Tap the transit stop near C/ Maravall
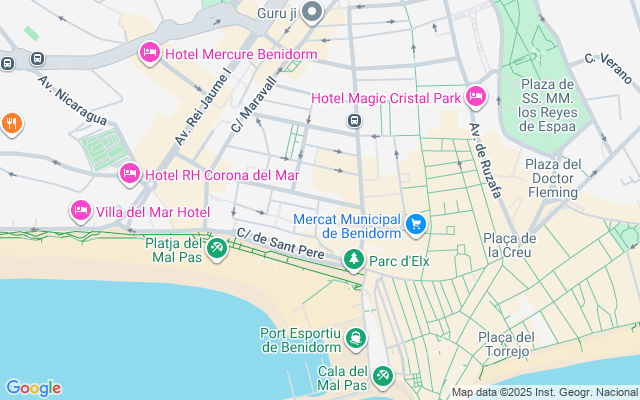Screen dimensions: 640x400 tap(354, 121)
